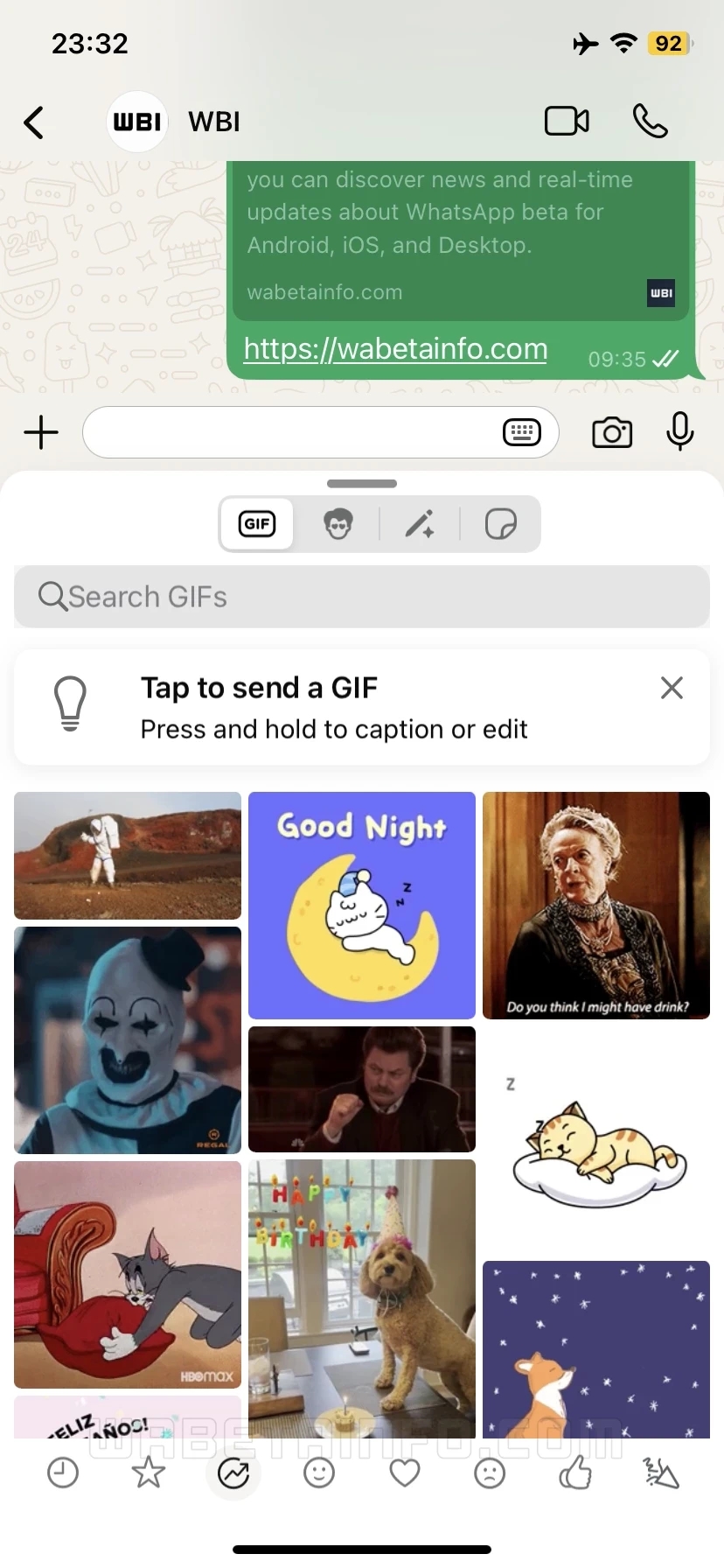Keep the GIF tab selected in picker
Image resolution: width=724 pixels, height=1568 pixels.
[256, 523]
